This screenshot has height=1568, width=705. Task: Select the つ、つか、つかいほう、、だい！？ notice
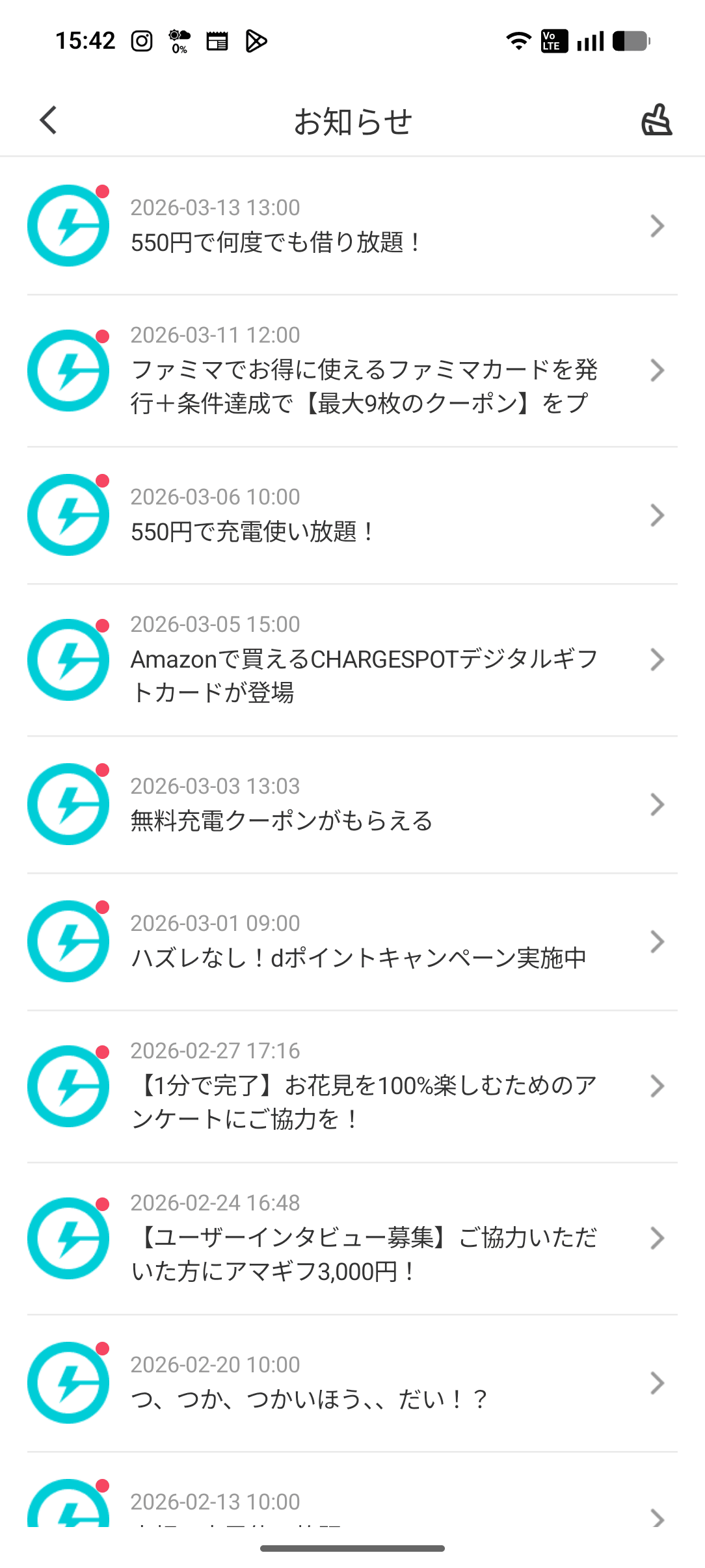tap(351, 1383)
